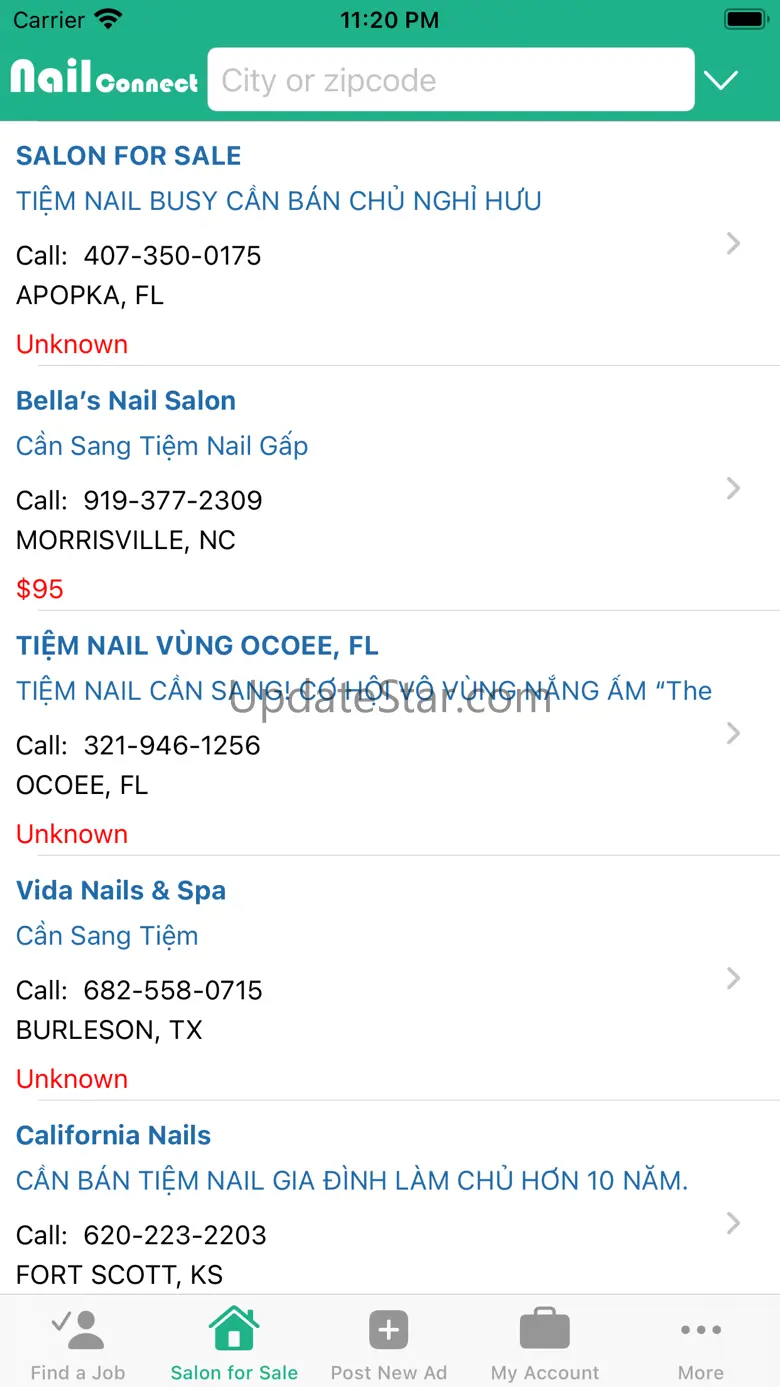Image resolution: width=780 pixels, height=1387 pixels.
Task: Expand the dropdown arrow beside the search field
Action: tap(721, 80)
